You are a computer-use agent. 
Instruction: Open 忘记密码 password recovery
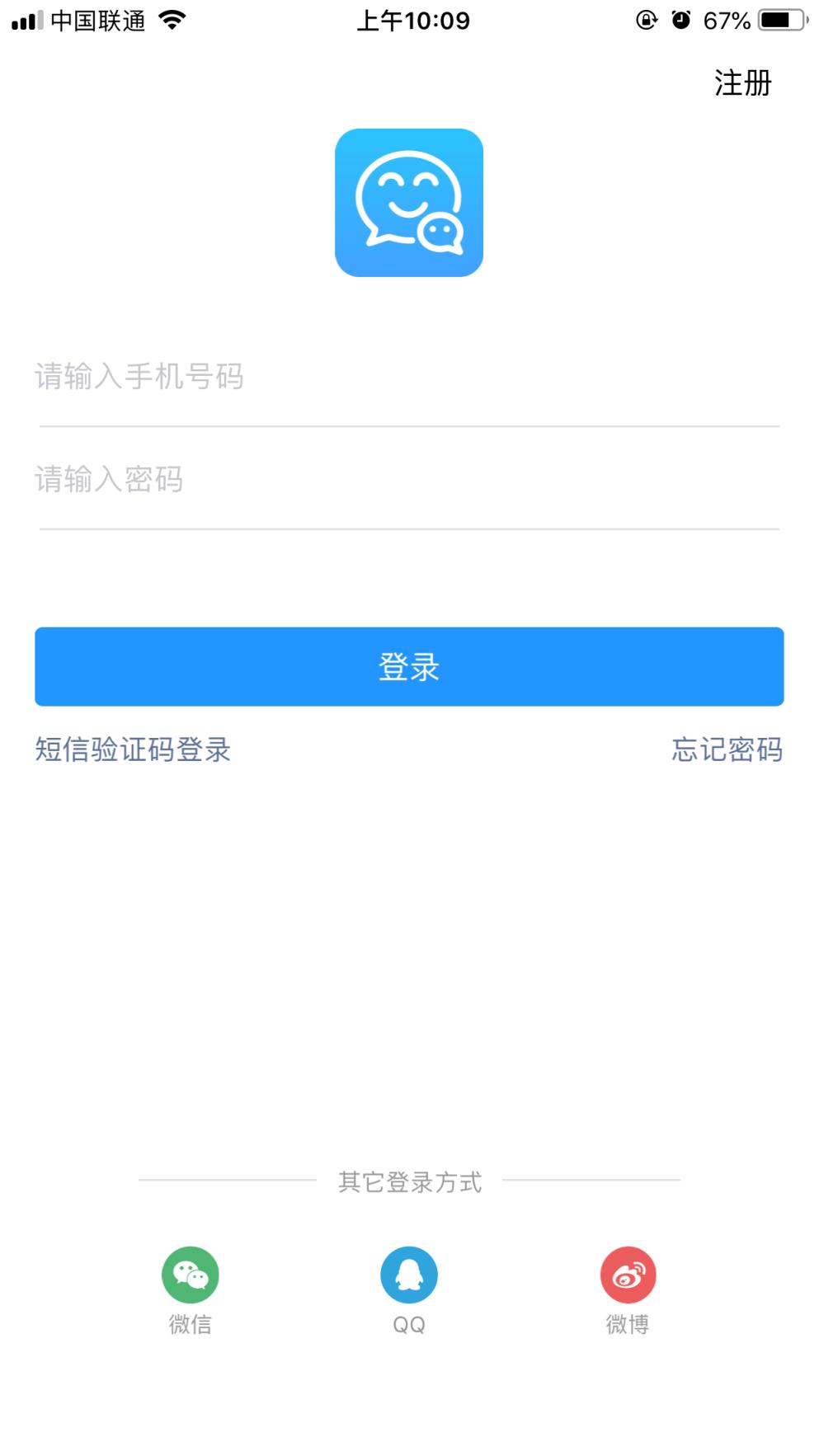click(x=727, y=750)
